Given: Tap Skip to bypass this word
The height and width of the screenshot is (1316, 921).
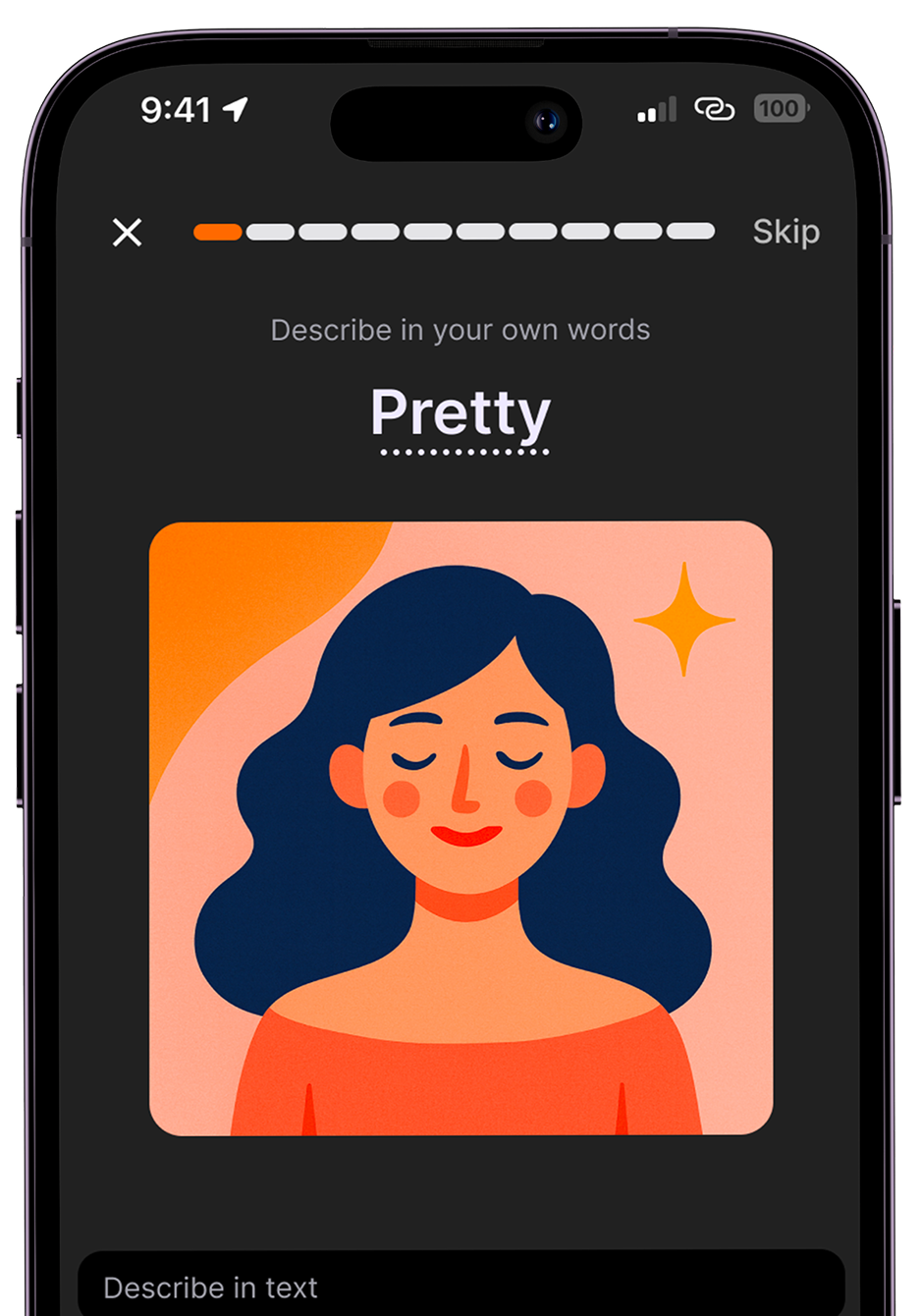Looking at the screenshot, I should coord(786,233).
